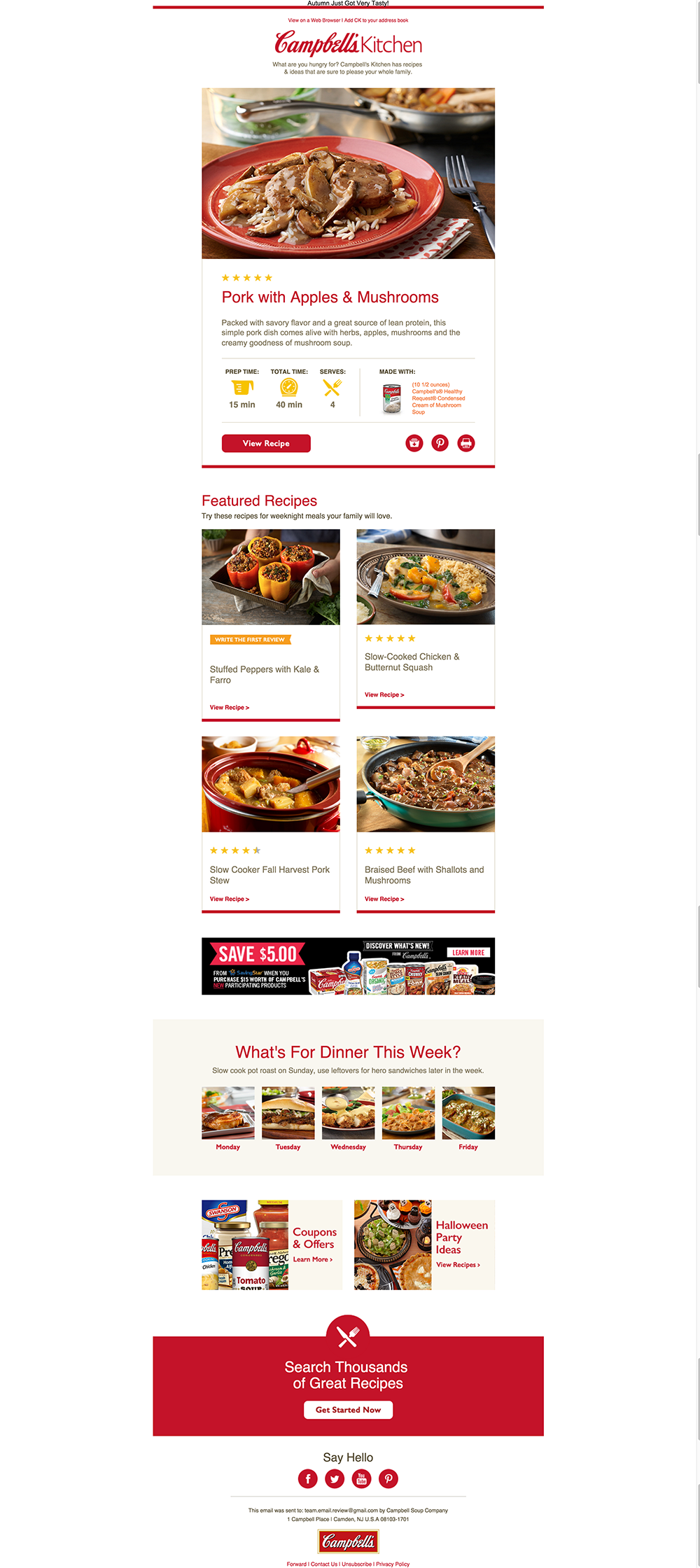Tap Learn More under Coupons & Offers

tap(313, 1259)
